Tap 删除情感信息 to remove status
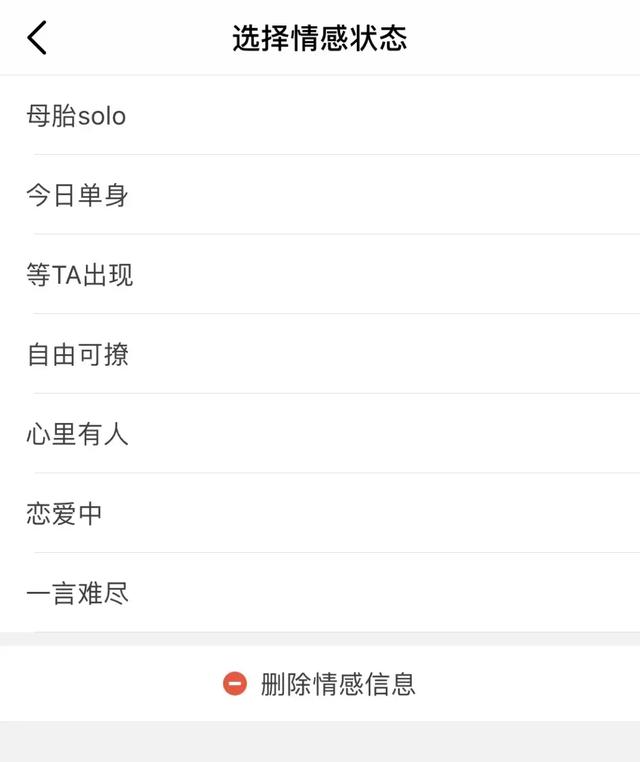This screenshot has height=762, width=640. point(320,684)
